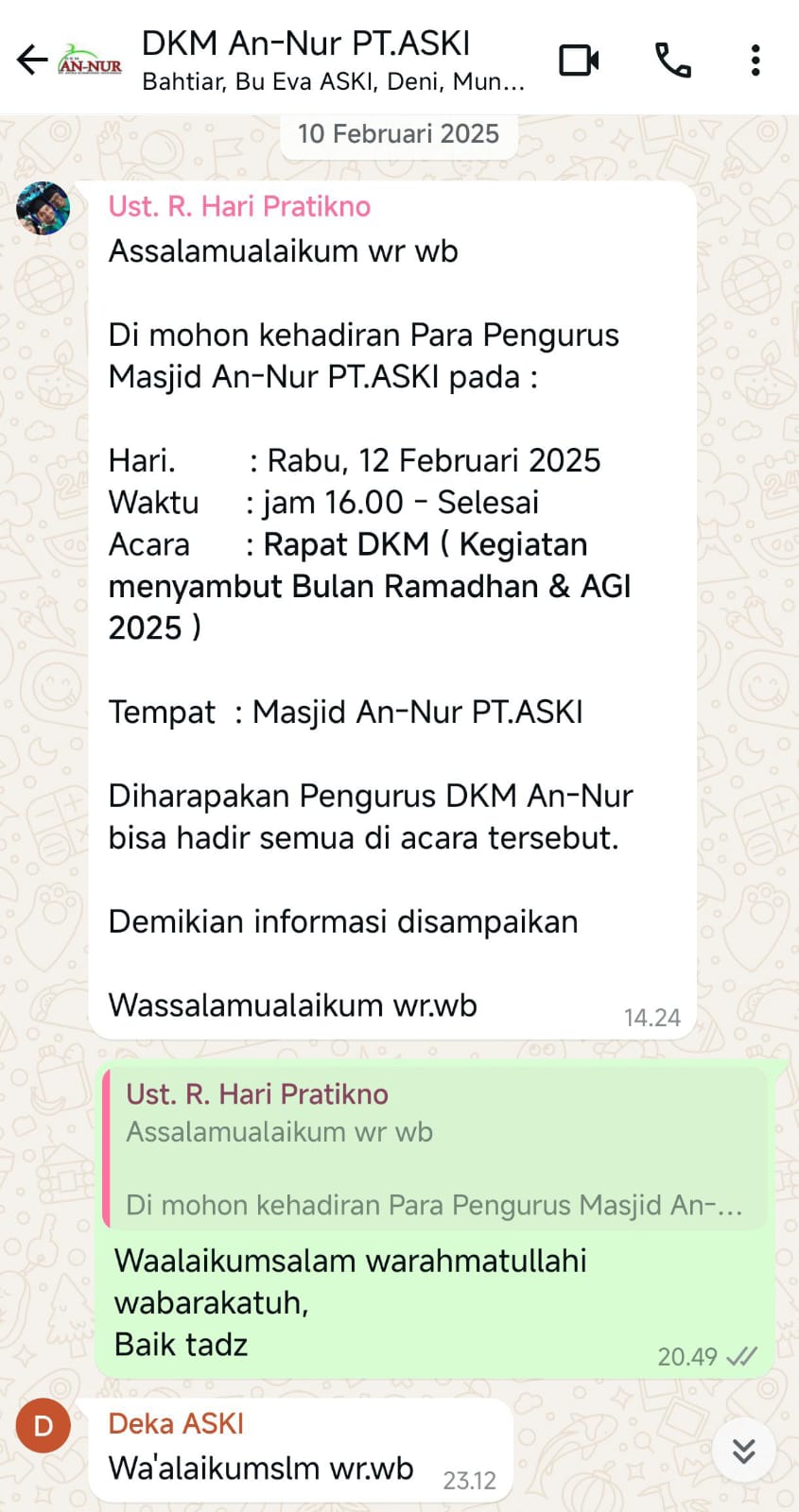Select Deka ASKI's Wa'alaikumslm wr.wb message

tap(261, 1468)
